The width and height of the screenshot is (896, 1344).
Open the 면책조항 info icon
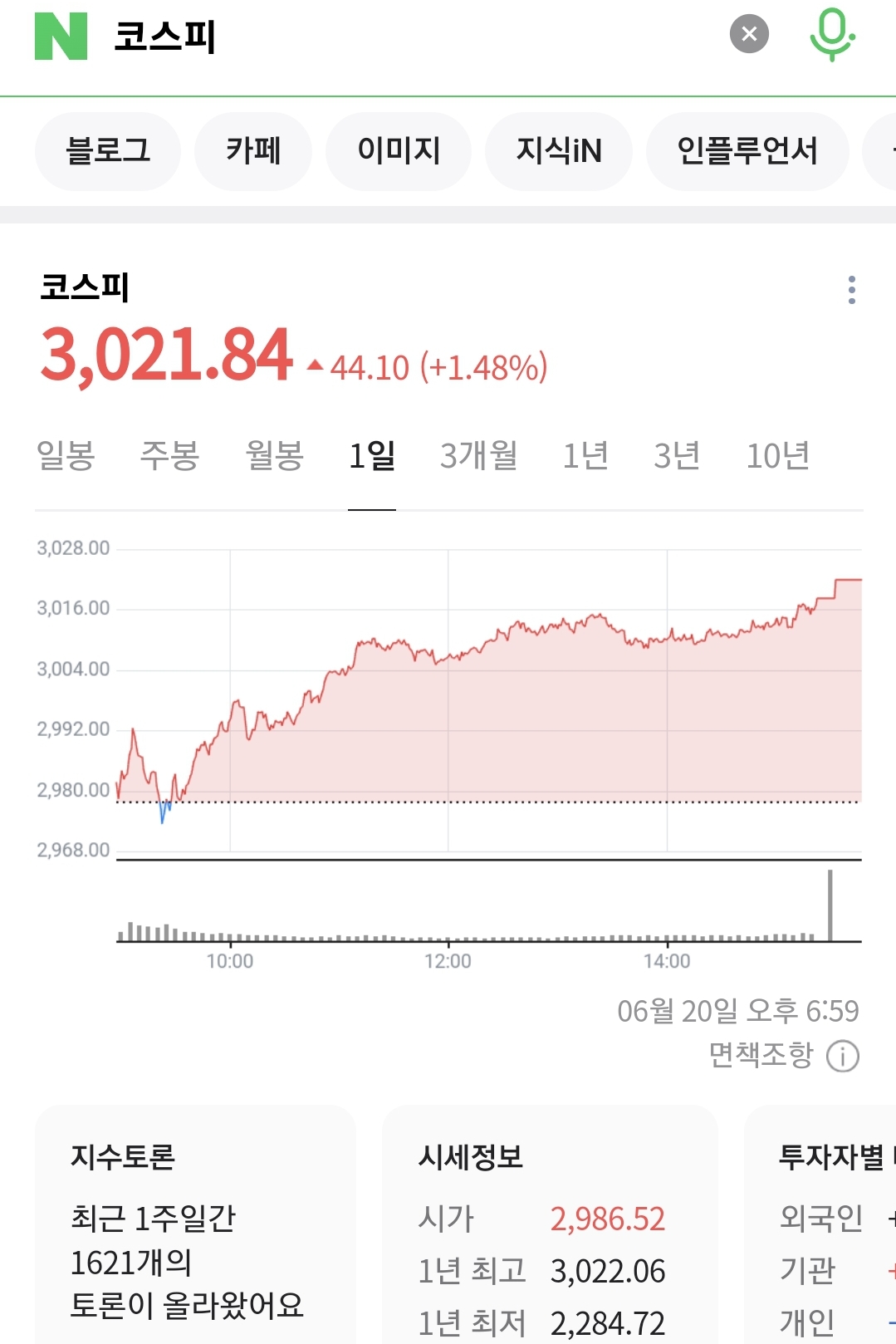point(843,1057)
